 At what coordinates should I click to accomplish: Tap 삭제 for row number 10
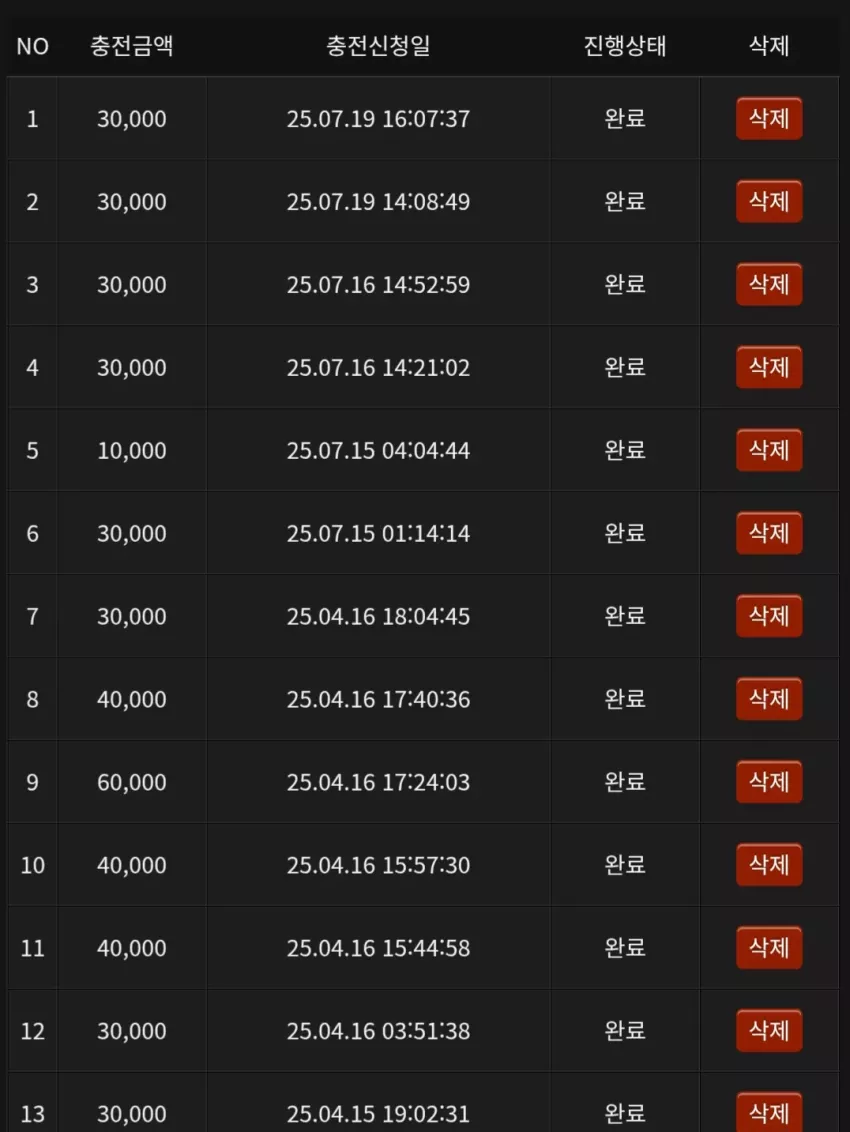[x=769, y=865]
